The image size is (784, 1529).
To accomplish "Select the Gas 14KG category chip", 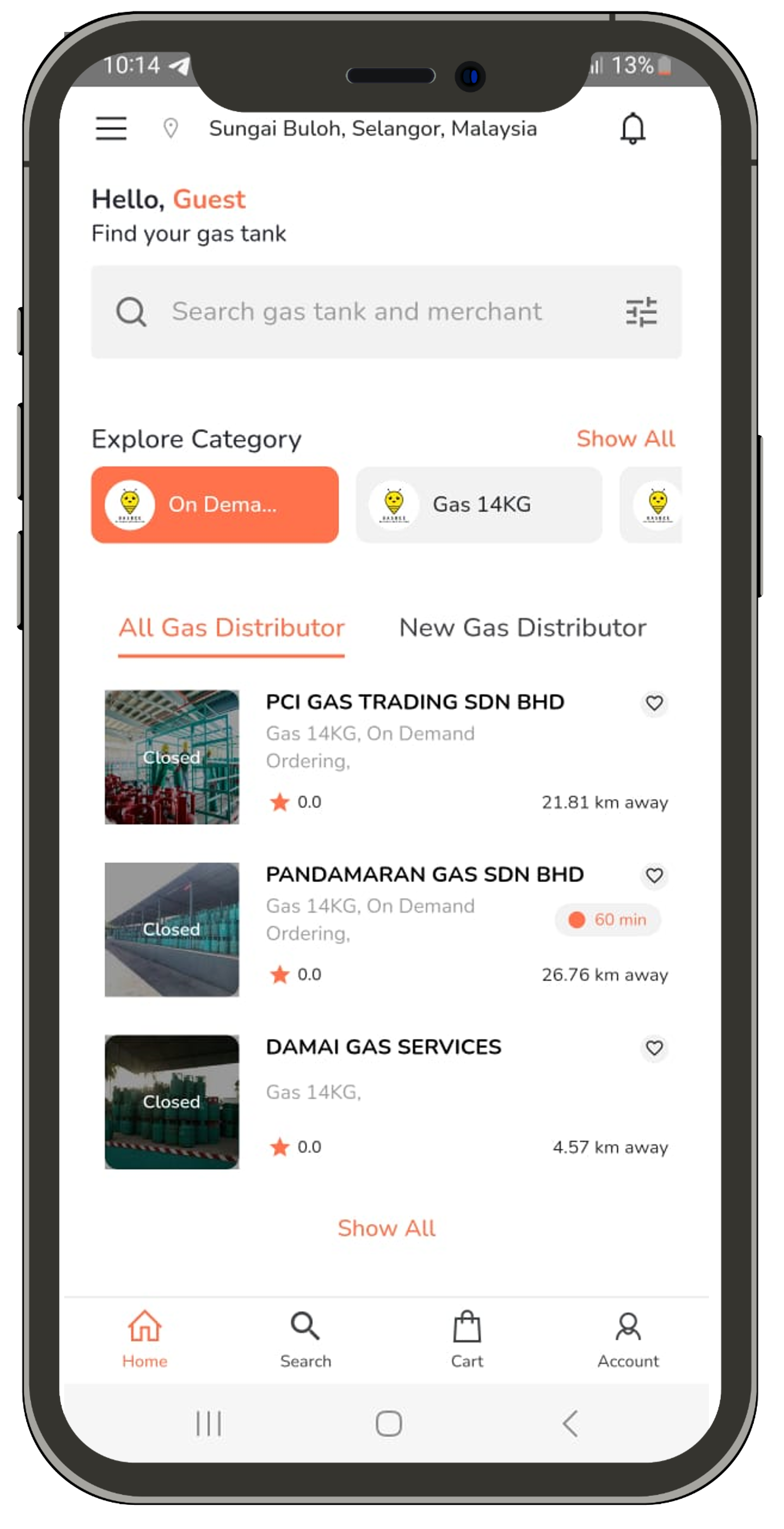I will point(478,505).
